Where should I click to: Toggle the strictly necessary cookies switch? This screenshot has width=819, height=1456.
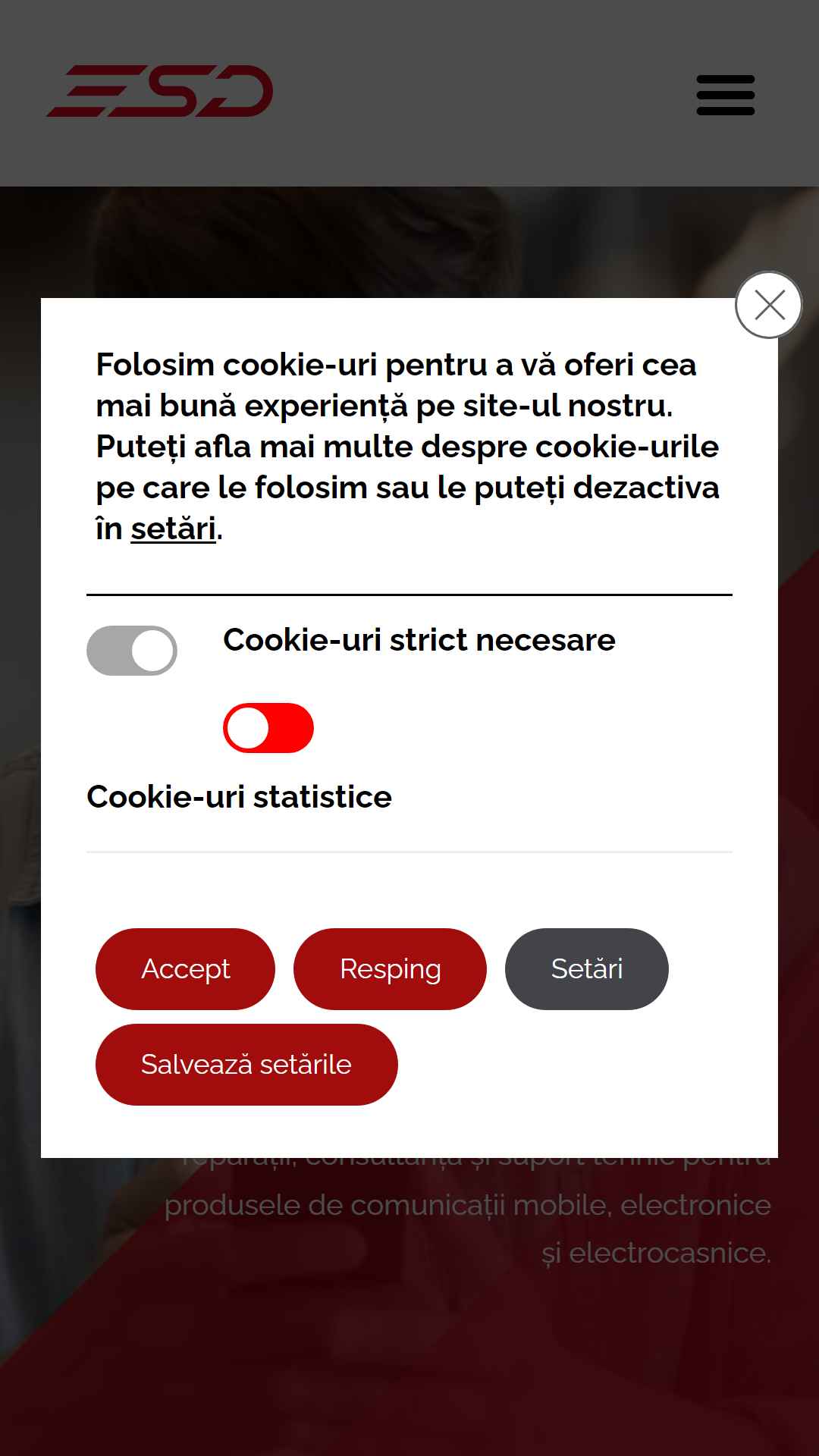(132, 651)
